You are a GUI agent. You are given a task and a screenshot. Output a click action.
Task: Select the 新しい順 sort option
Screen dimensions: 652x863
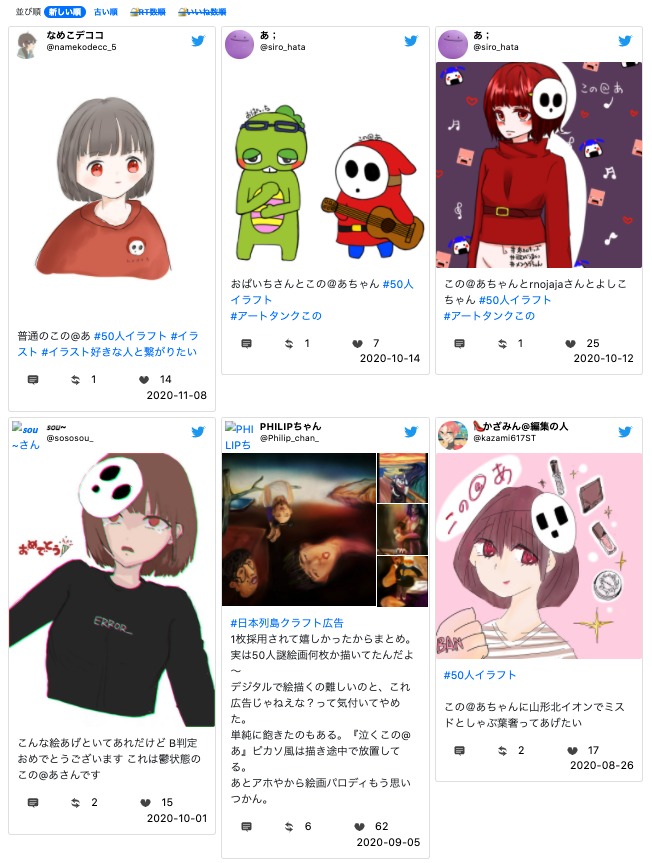pos(65,12)
